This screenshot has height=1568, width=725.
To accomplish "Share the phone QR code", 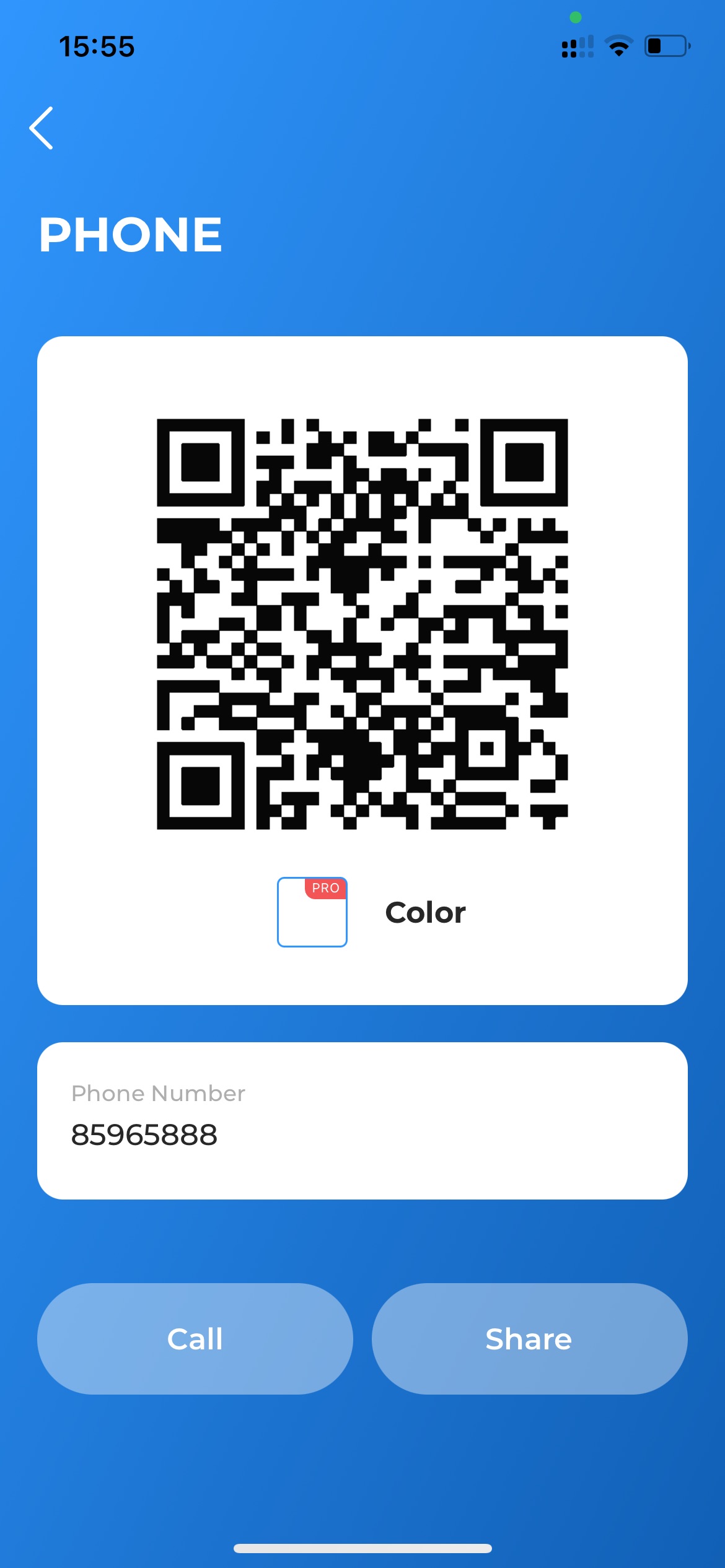I will pos(529,1339).
